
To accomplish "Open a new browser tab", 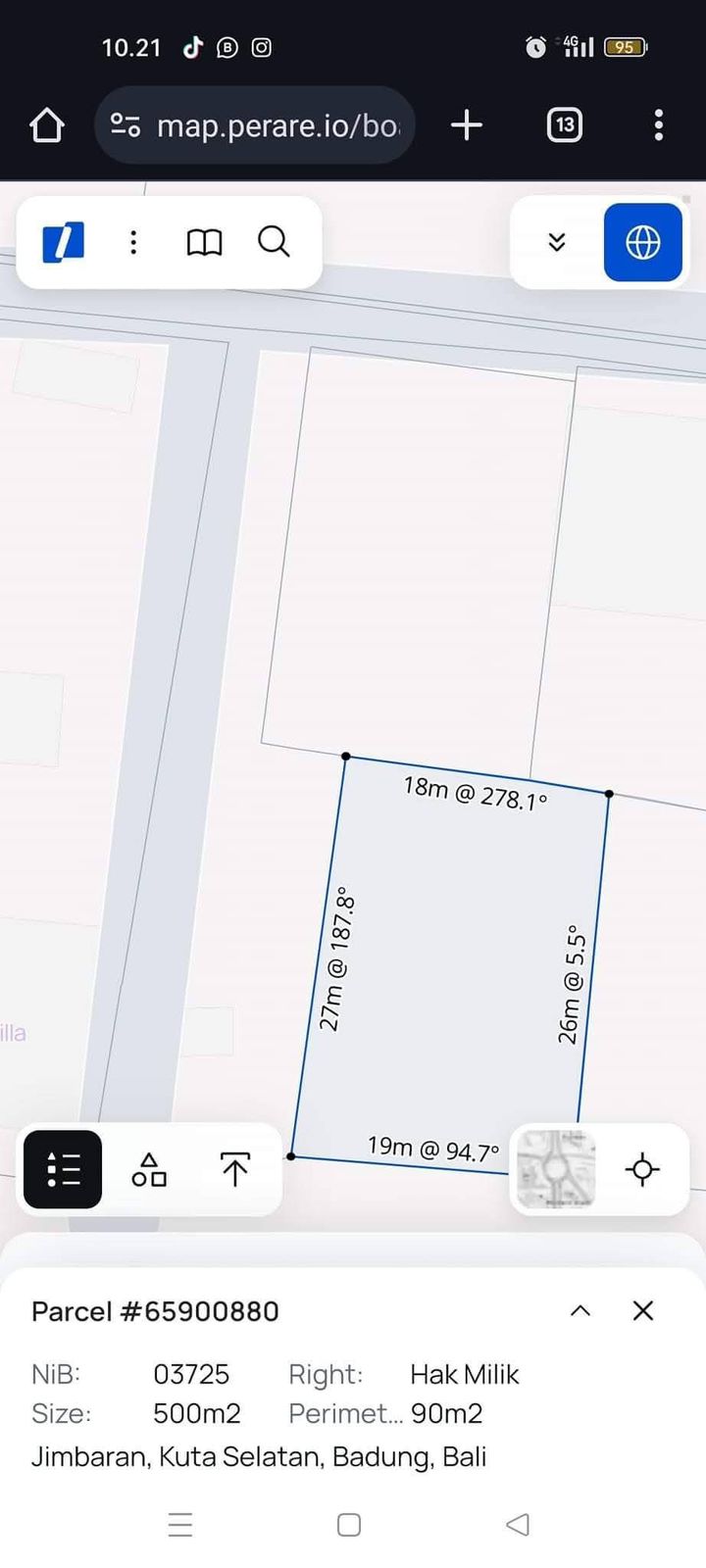I will pos(467,125).
